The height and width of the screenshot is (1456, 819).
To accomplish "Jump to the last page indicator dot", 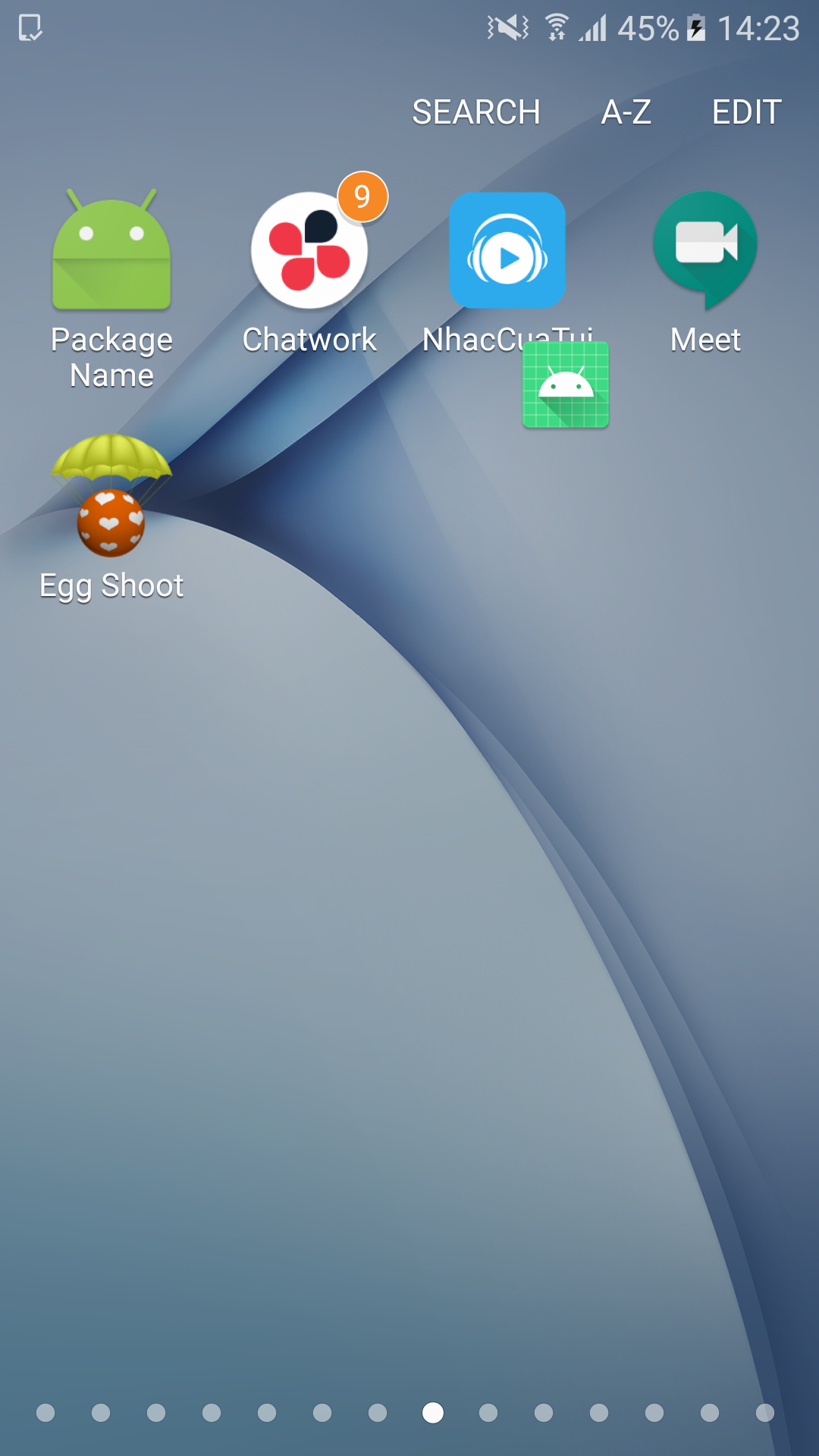I will [765, 1413].
